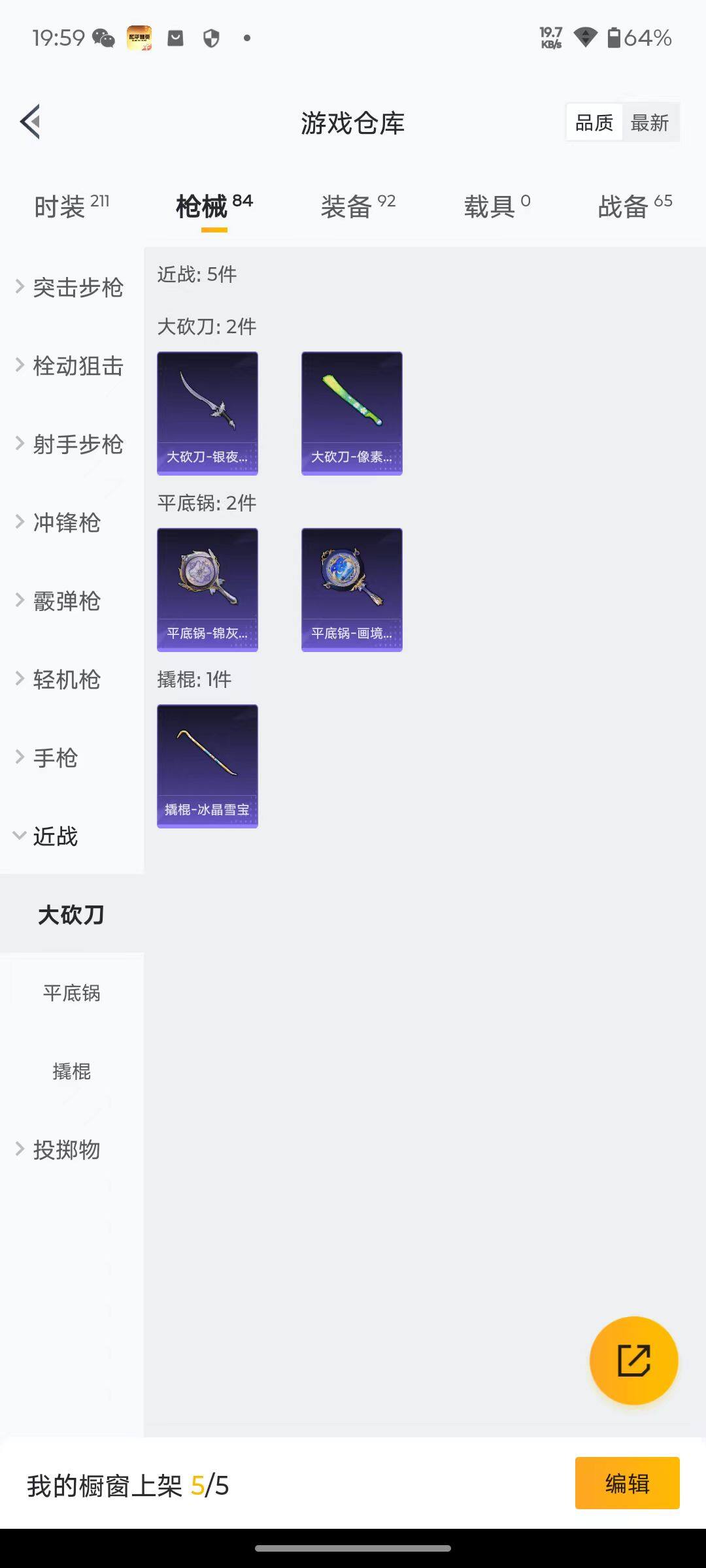Open the yellow share button at bottom right

coord(635,1358)
